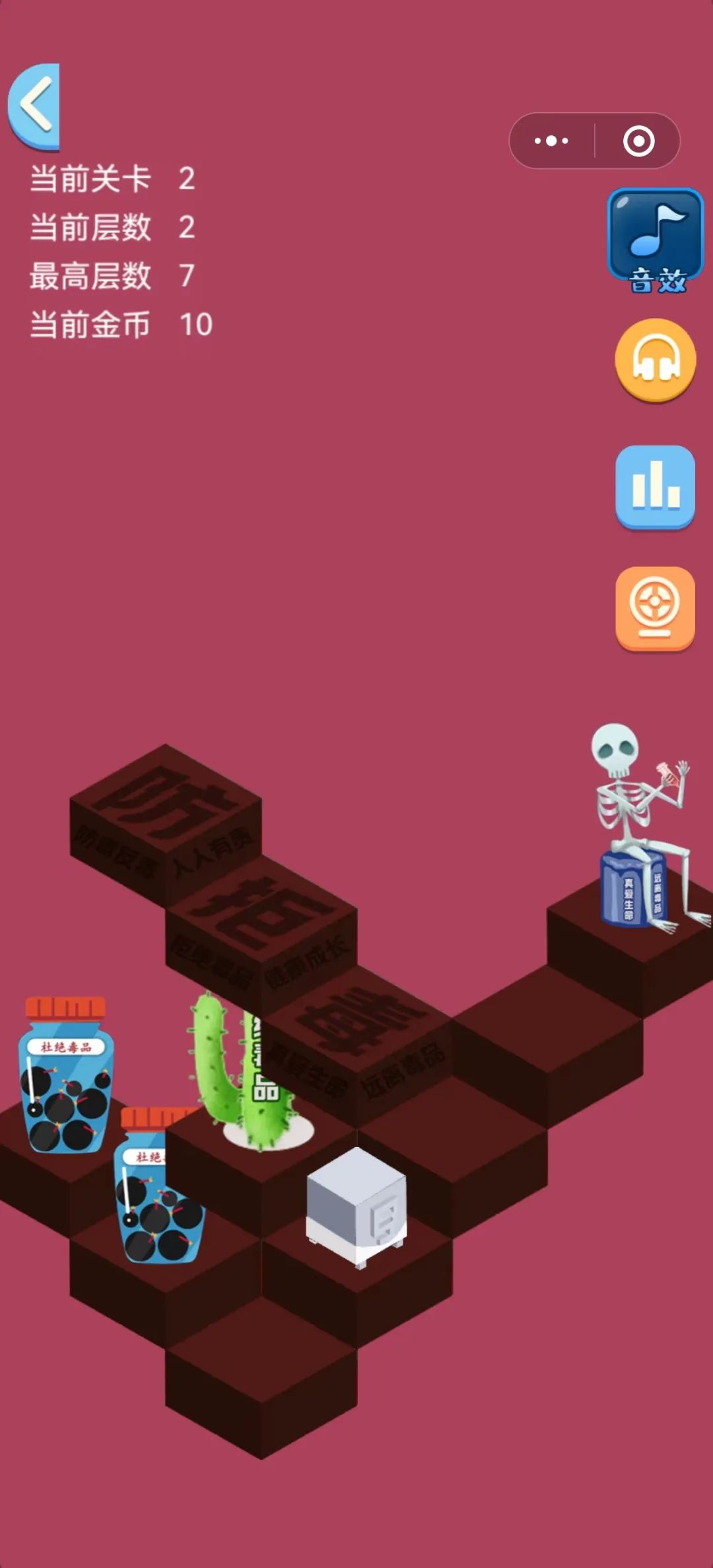Go back with the blue arrow button
Screen dimensions: 713x1568
tap(34, 106)
